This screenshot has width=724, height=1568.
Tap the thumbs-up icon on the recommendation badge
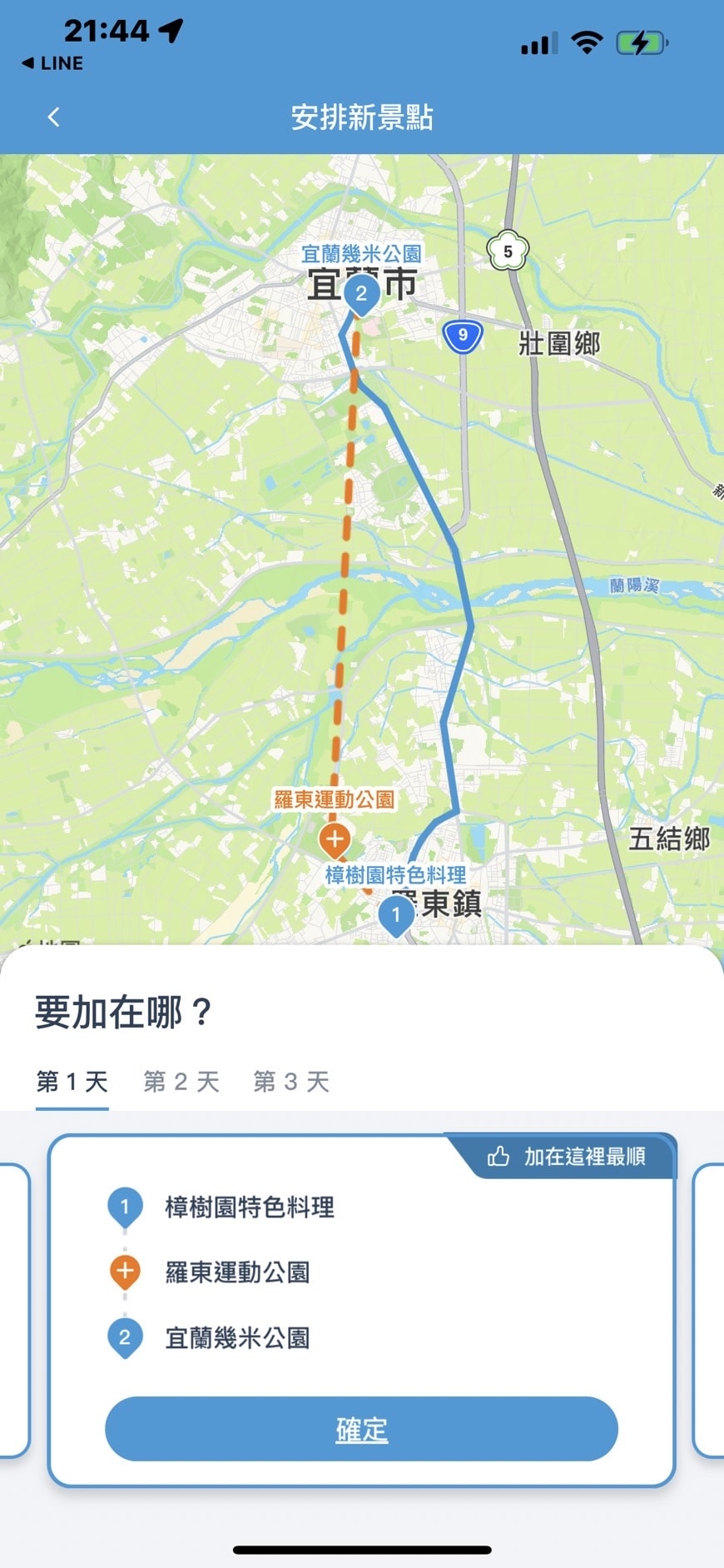[498, 1157]
